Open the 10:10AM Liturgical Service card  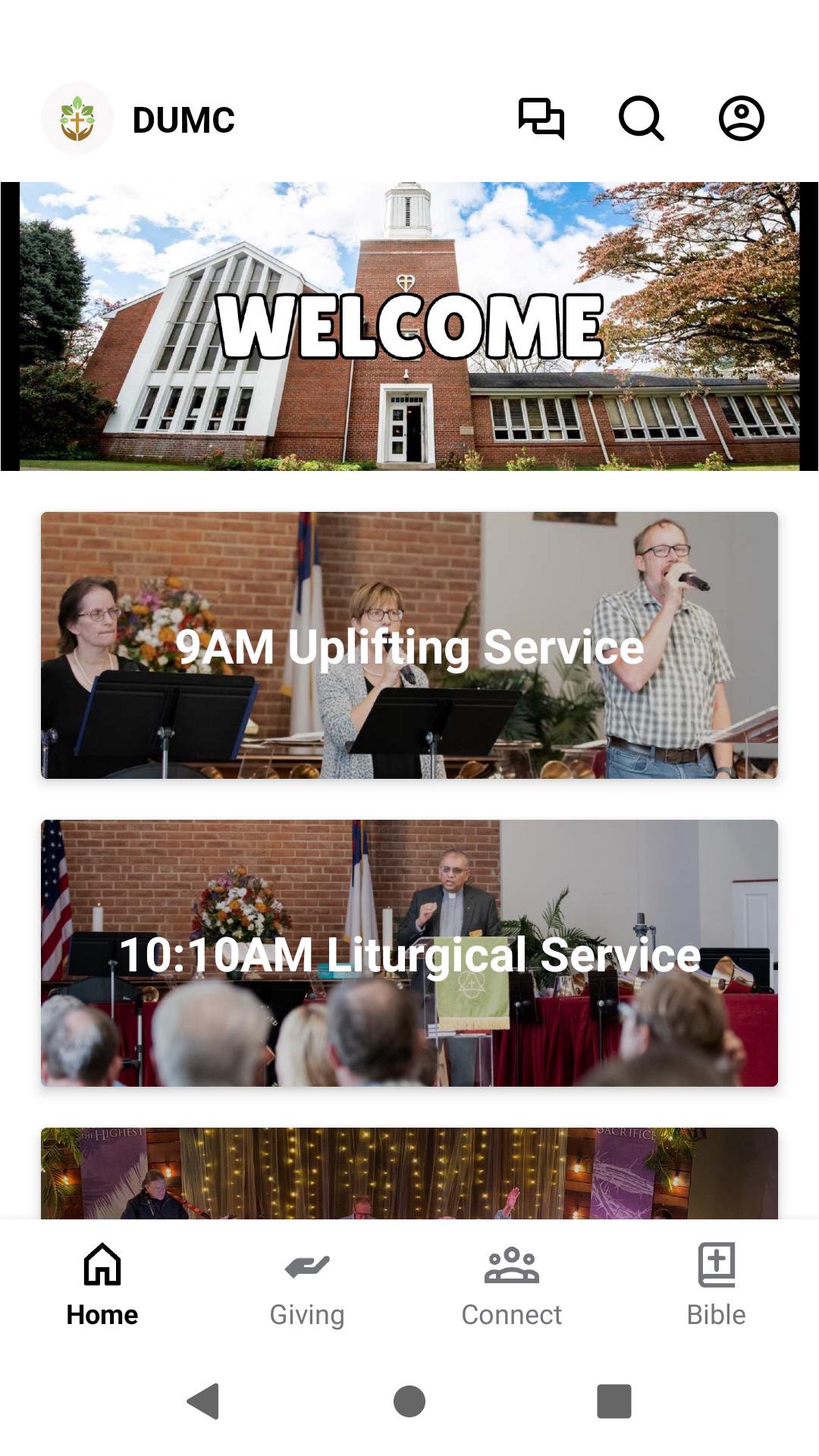tap(409, 953)
